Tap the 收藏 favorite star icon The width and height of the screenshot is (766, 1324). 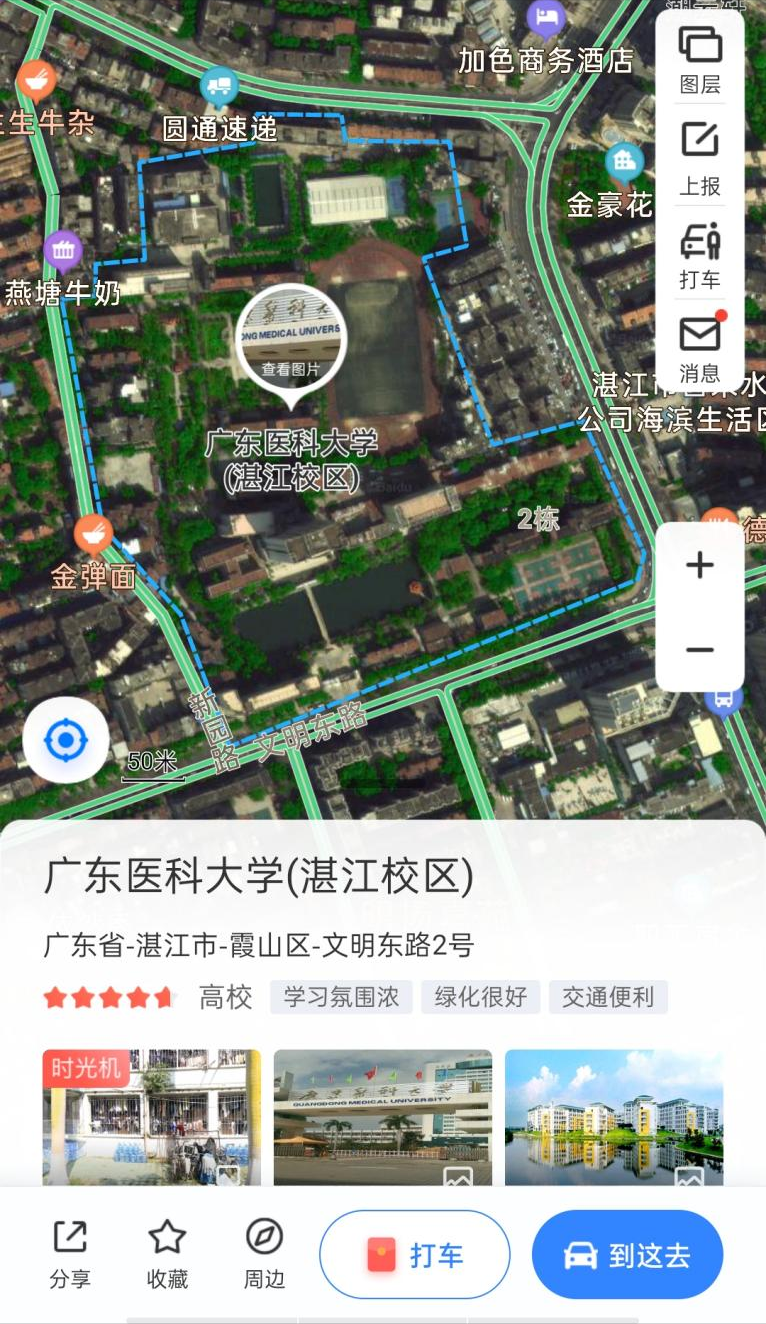click(x=166, y=1255)
